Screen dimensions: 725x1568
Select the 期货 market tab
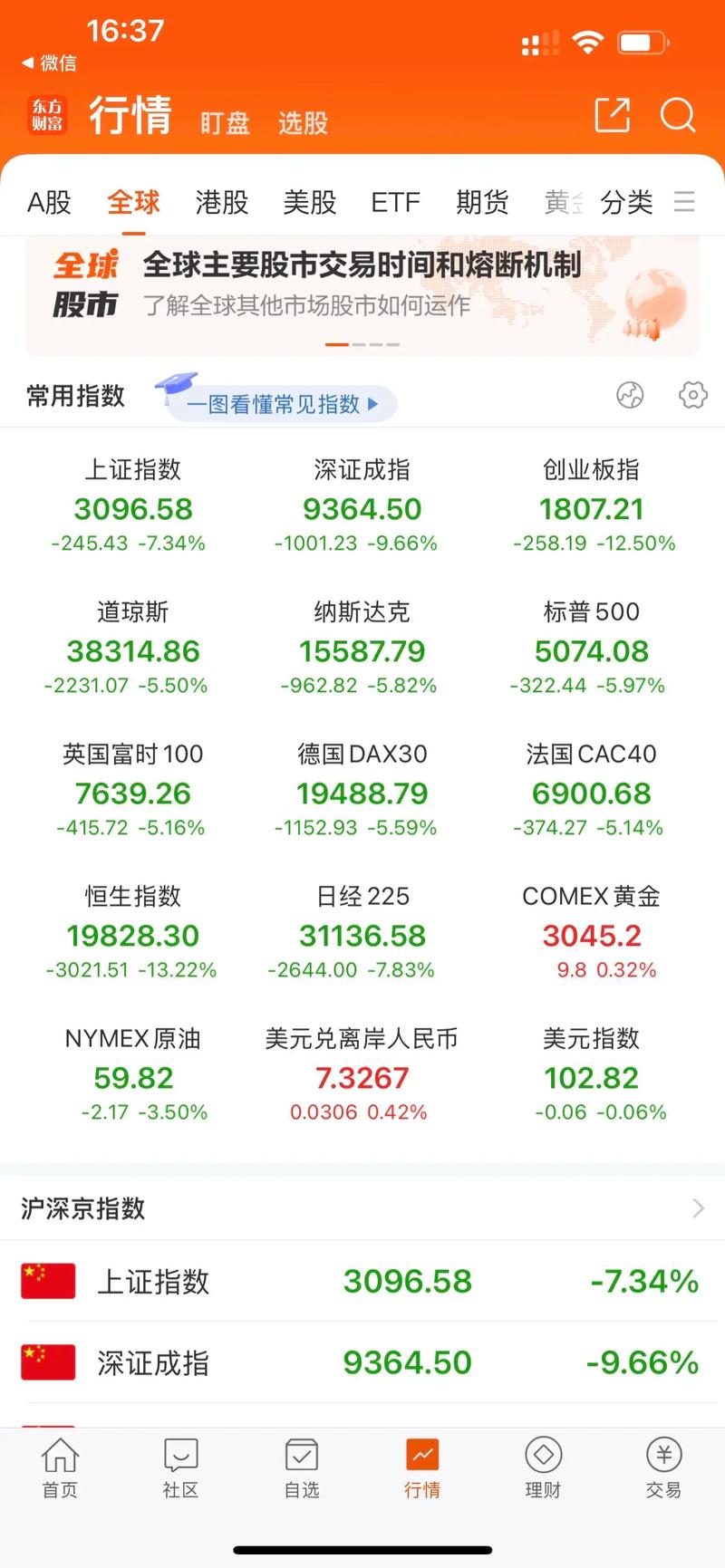click(481, 202)
